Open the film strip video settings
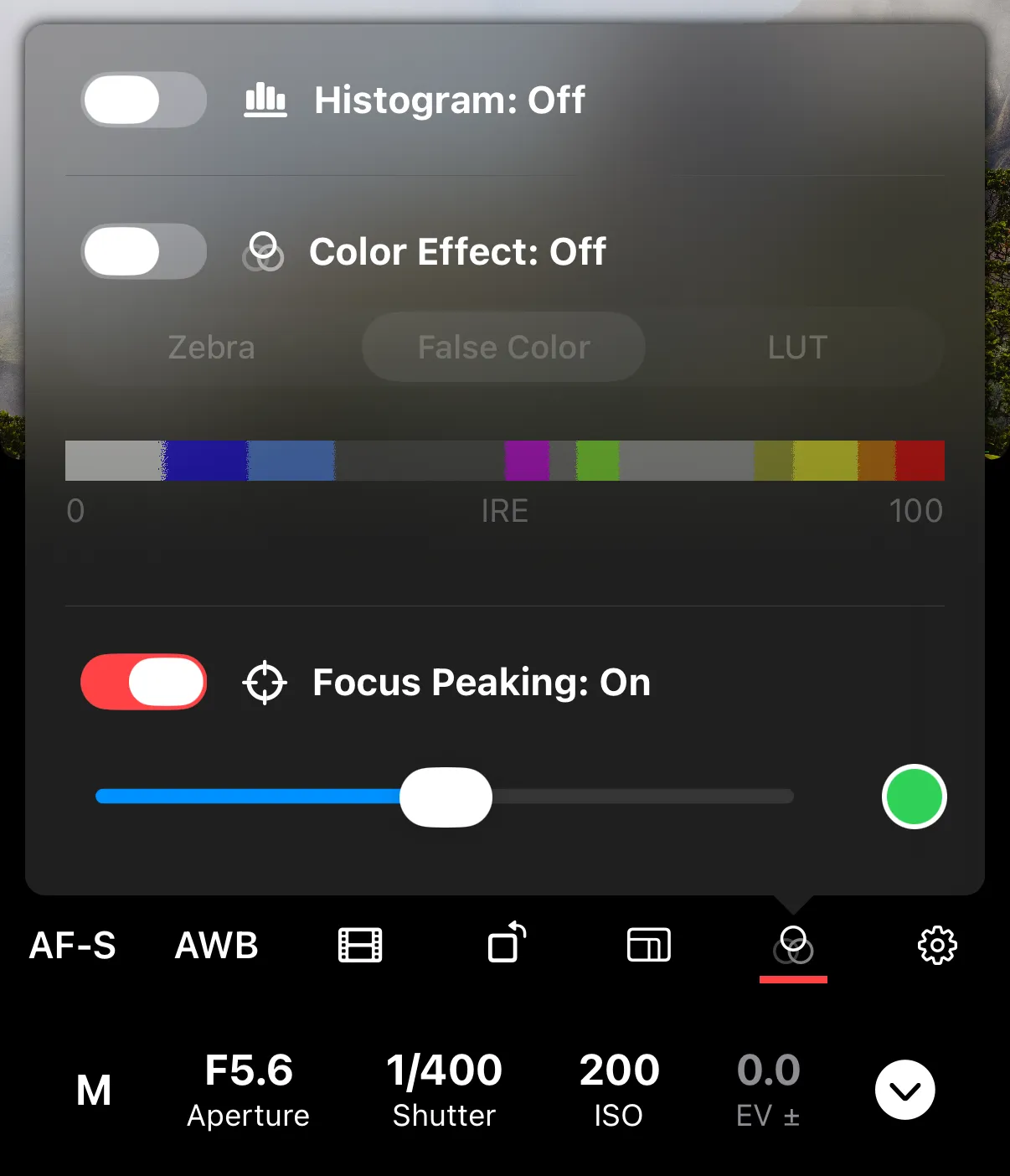Screen dimensions: 1010x1176 click(360, 946)
